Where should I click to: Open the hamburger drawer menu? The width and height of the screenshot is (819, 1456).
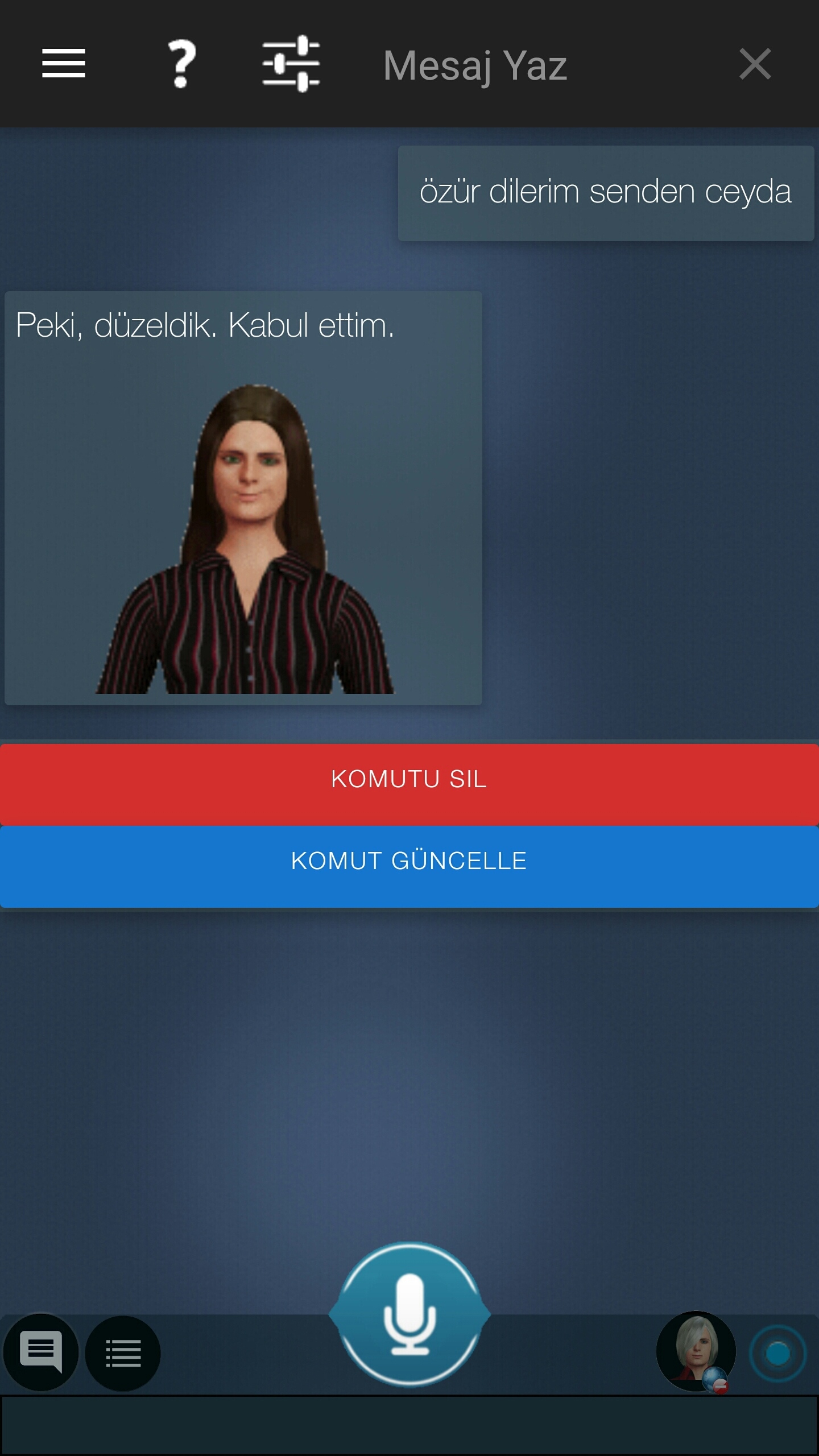tap(63, 63)
